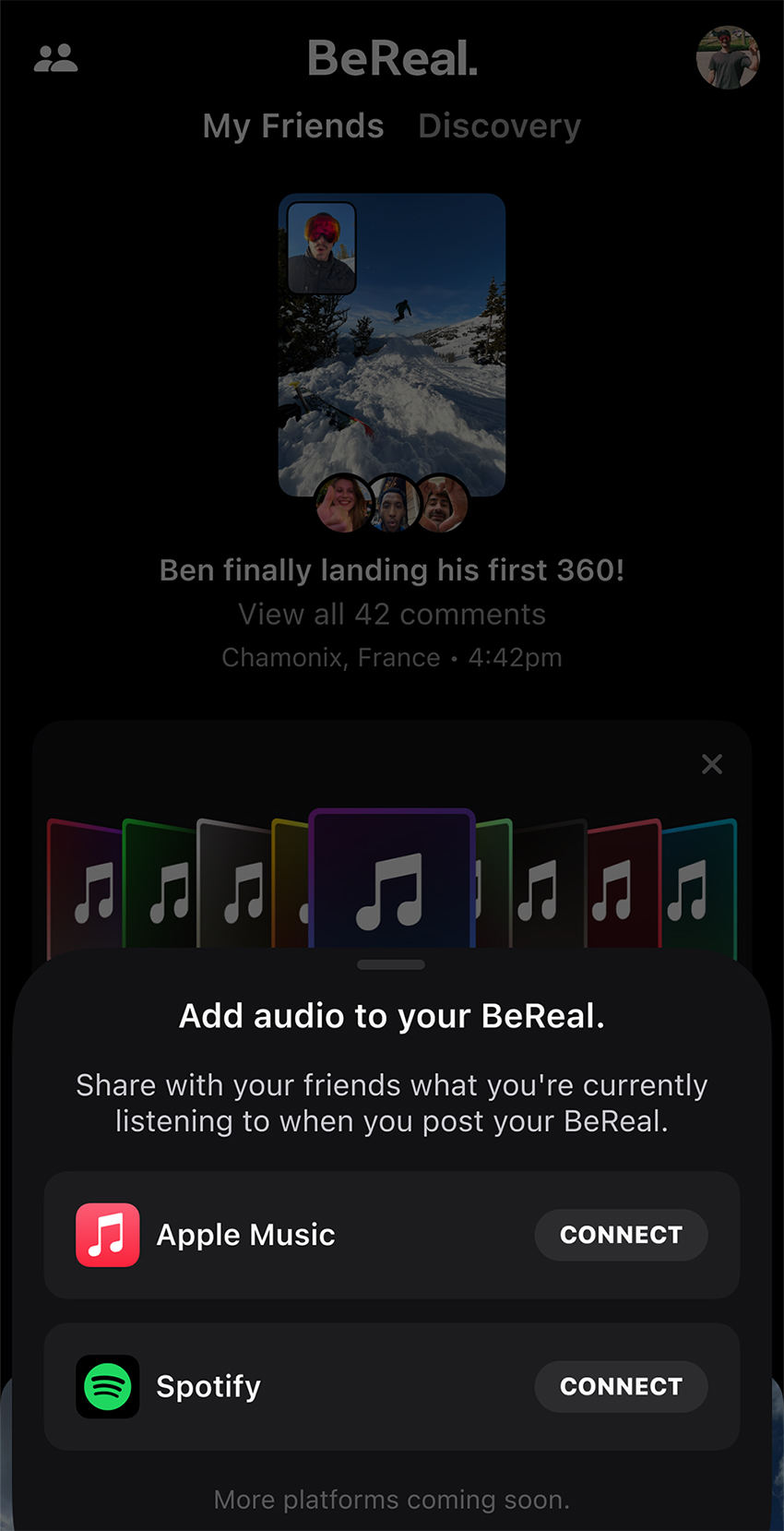Screen dimensions: 784x1531
Task: Tap the BeReal logo
Action: [x=391, y=57]
